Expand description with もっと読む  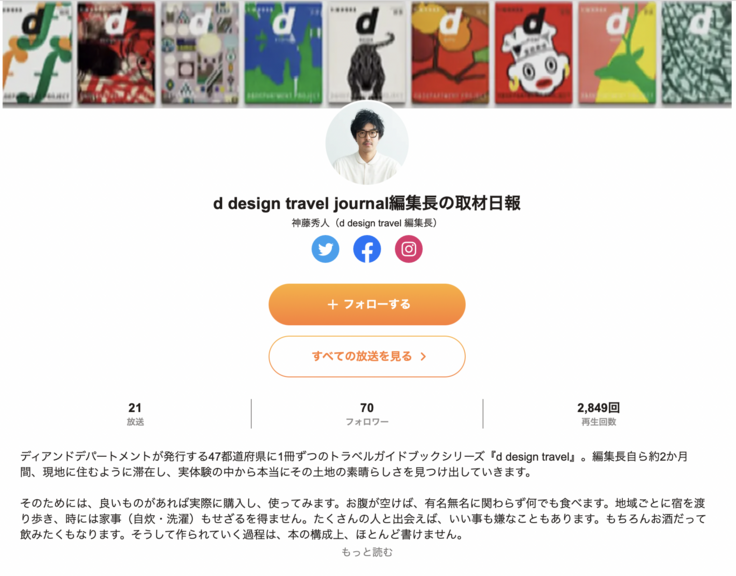(x=367, y=552)
